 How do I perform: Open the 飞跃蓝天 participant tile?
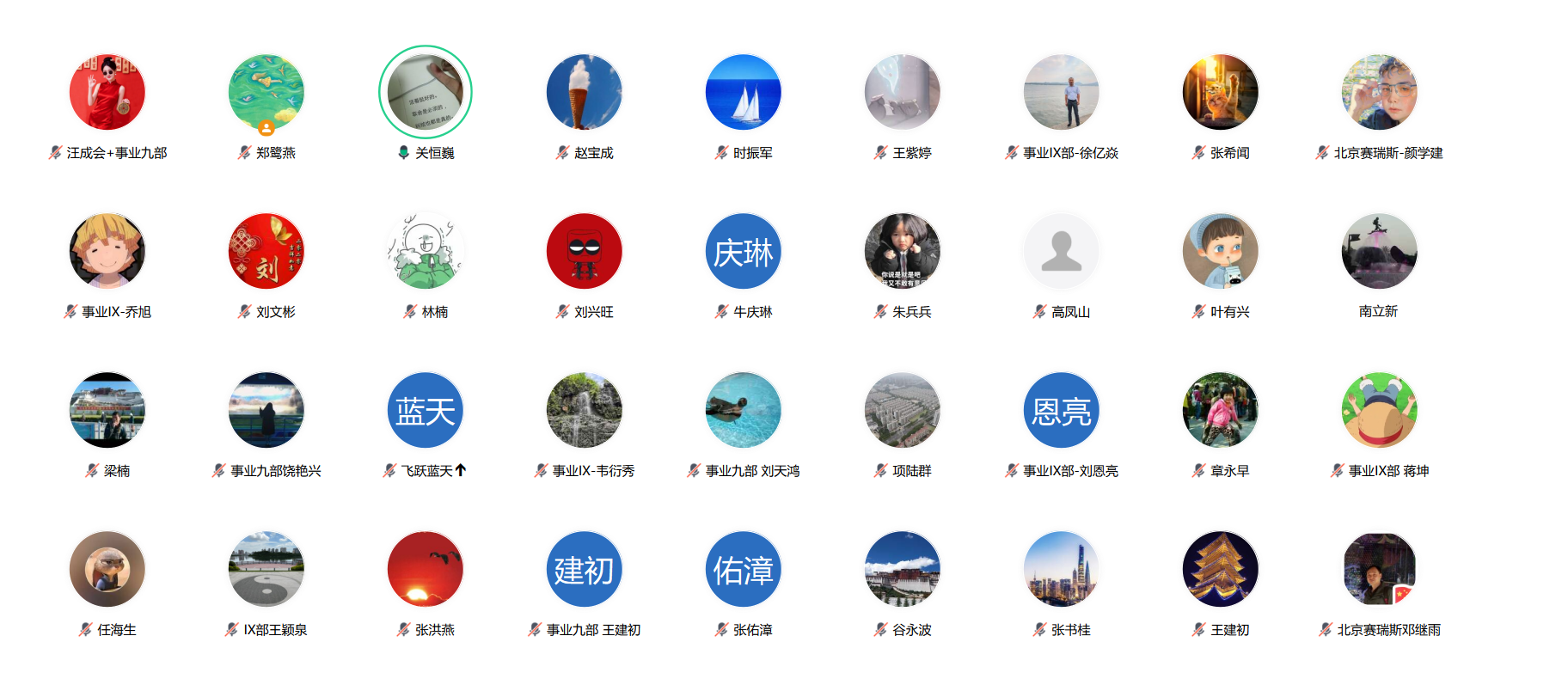point(426,410)
